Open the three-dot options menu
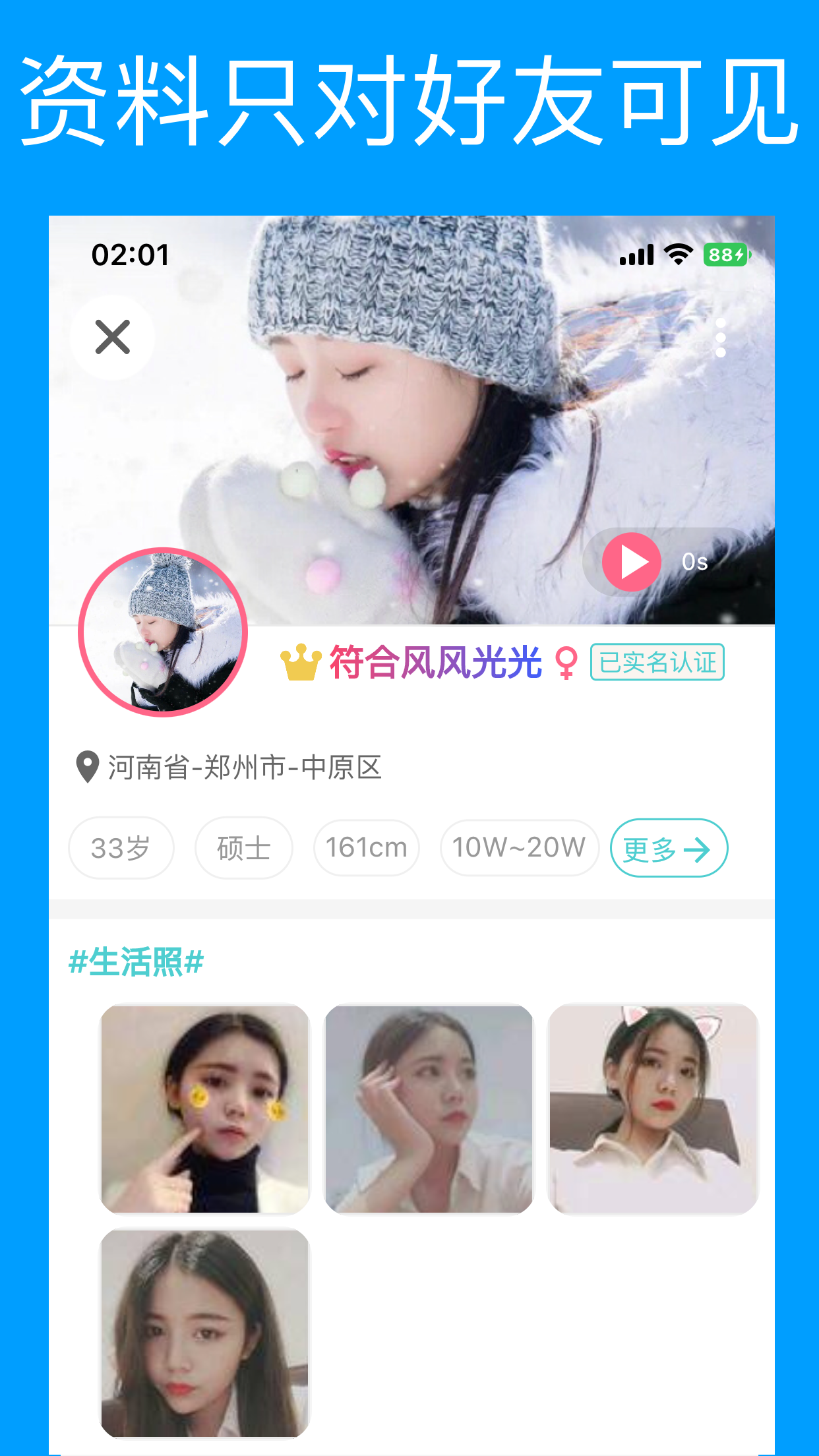Image resolution: width=819 pixels, height=1456 pixels. 721,336
